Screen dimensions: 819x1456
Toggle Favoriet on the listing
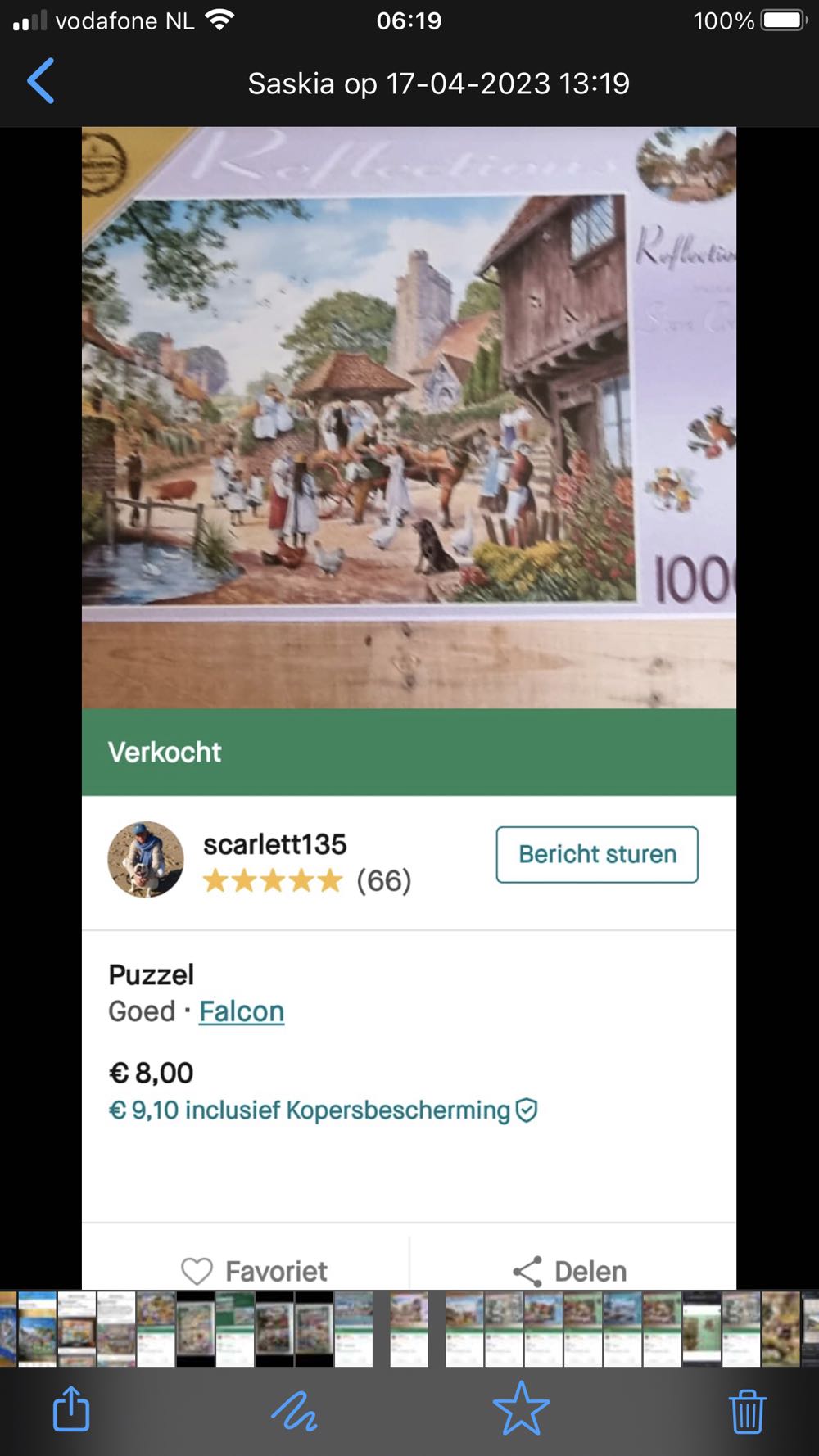255,1270
